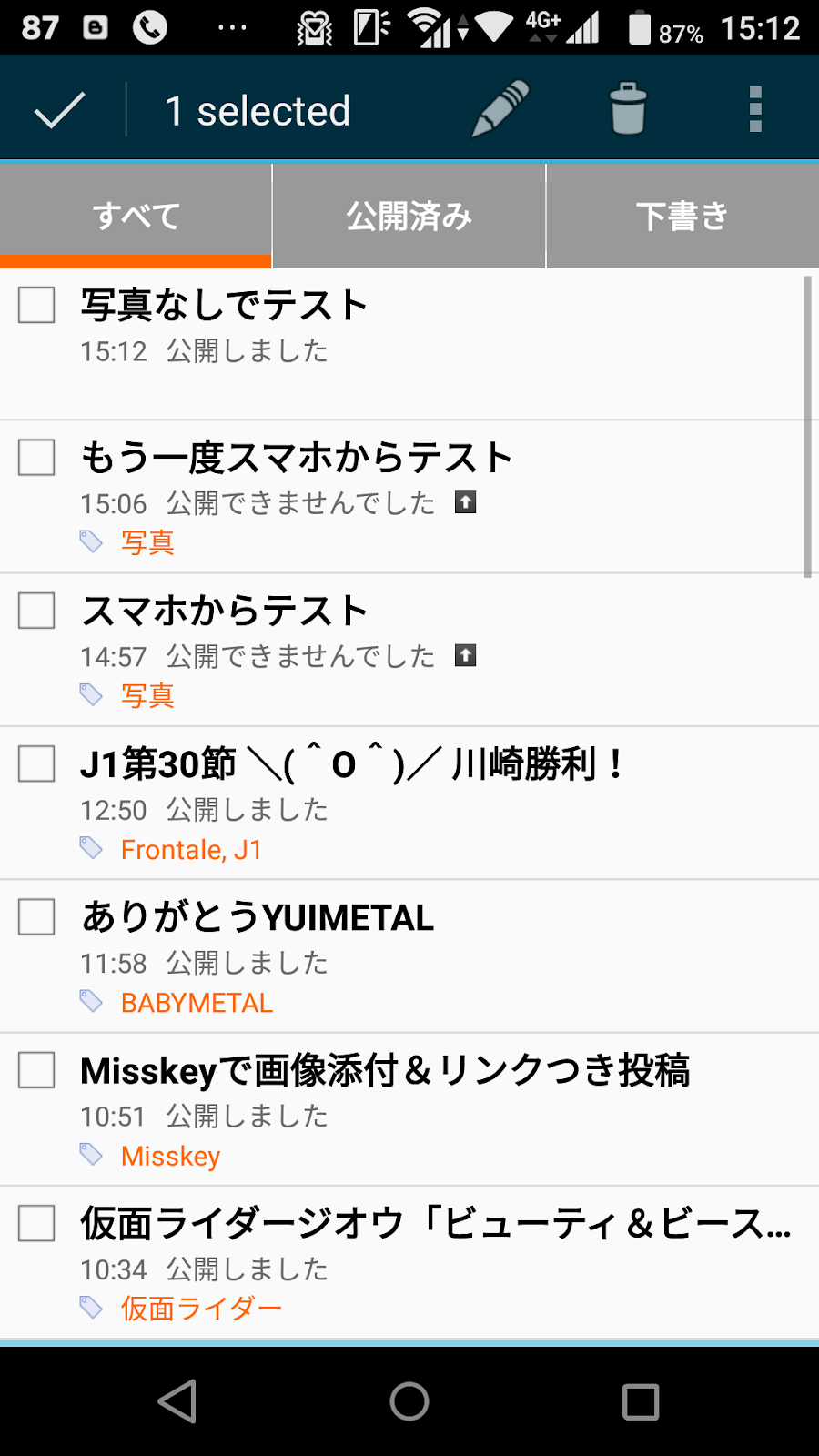Image resolution: width=819 pixels, height=1456 pixels.
Task: Switch to the 下書き tab
Action: [682, 217]
